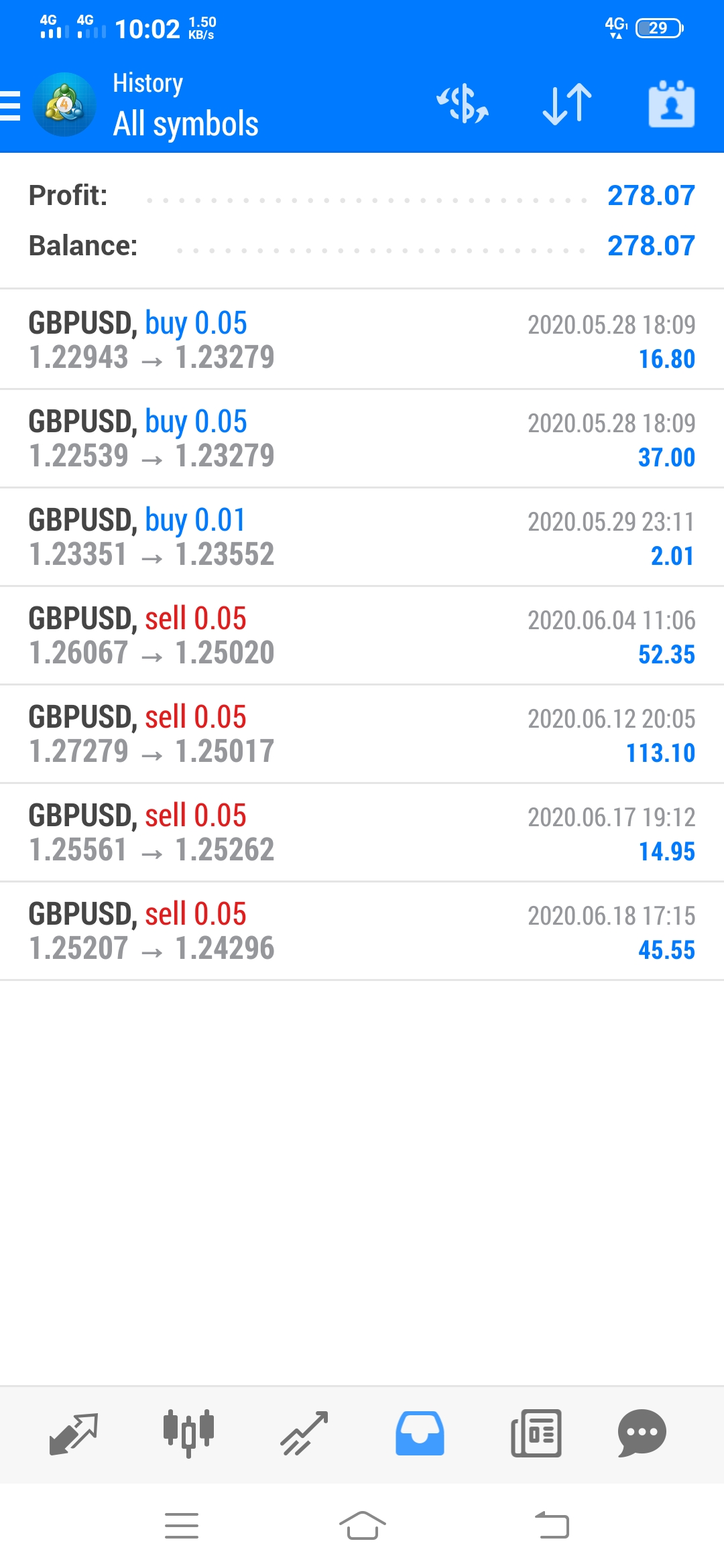Open the GBPUSD sell trade dated 2020.06.17
Screen dimensions: 724x1568
(362, 832)
